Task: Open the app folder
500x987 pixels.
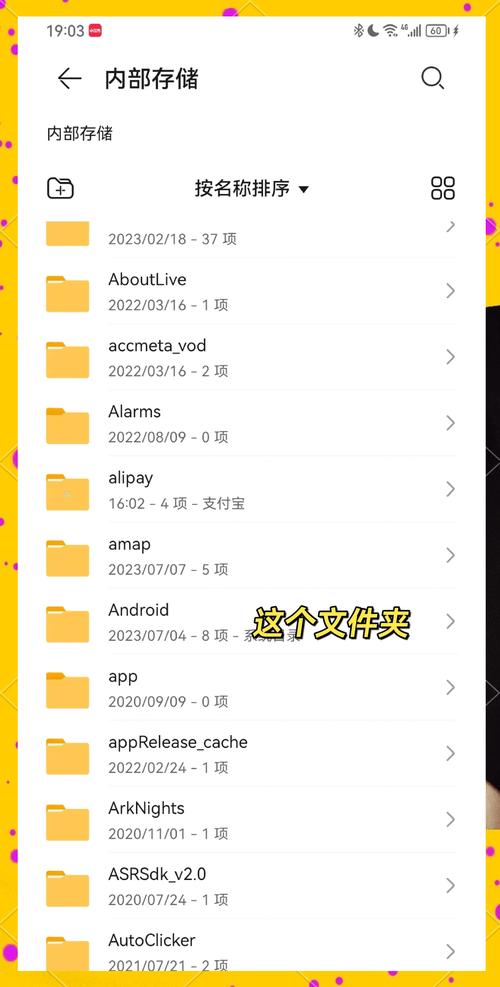Action: [252, 688]
